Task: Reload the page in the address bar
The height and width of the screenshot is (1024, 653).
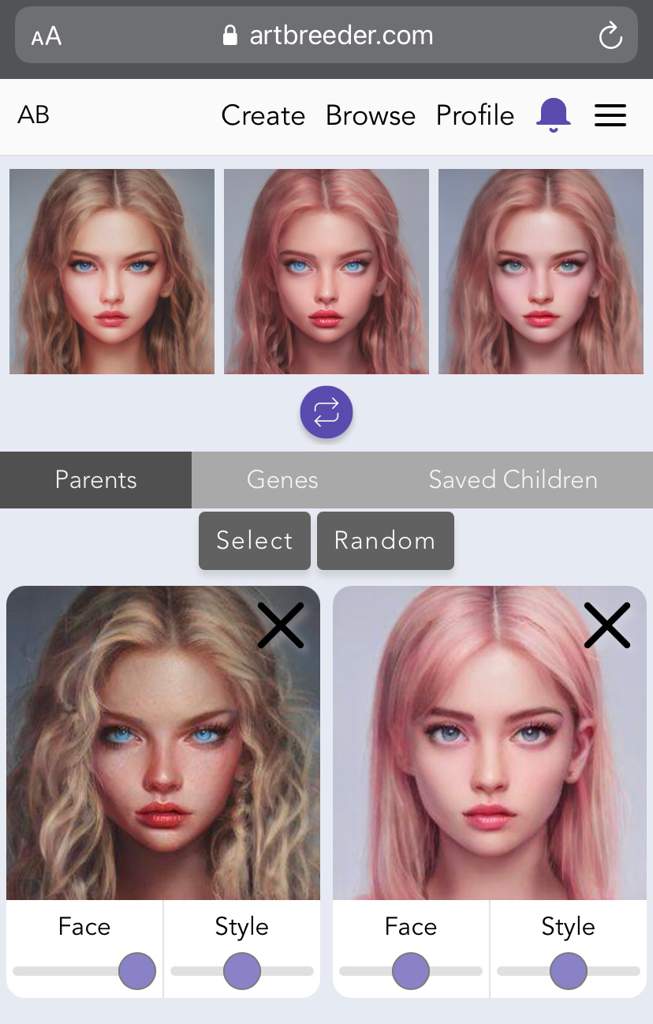Action: (x=610, y=37)
